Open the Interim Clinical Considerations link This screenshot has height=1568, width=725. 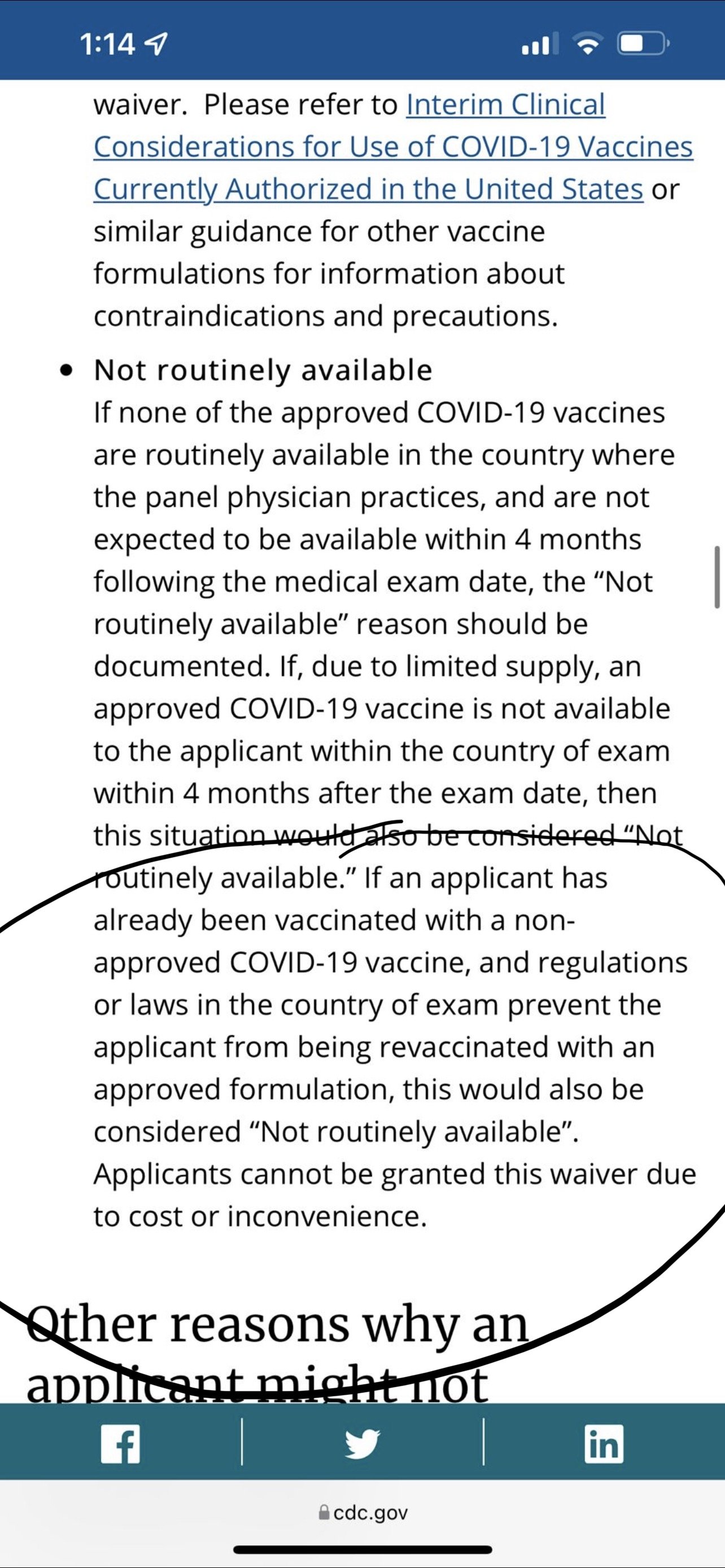pos(393,147)
